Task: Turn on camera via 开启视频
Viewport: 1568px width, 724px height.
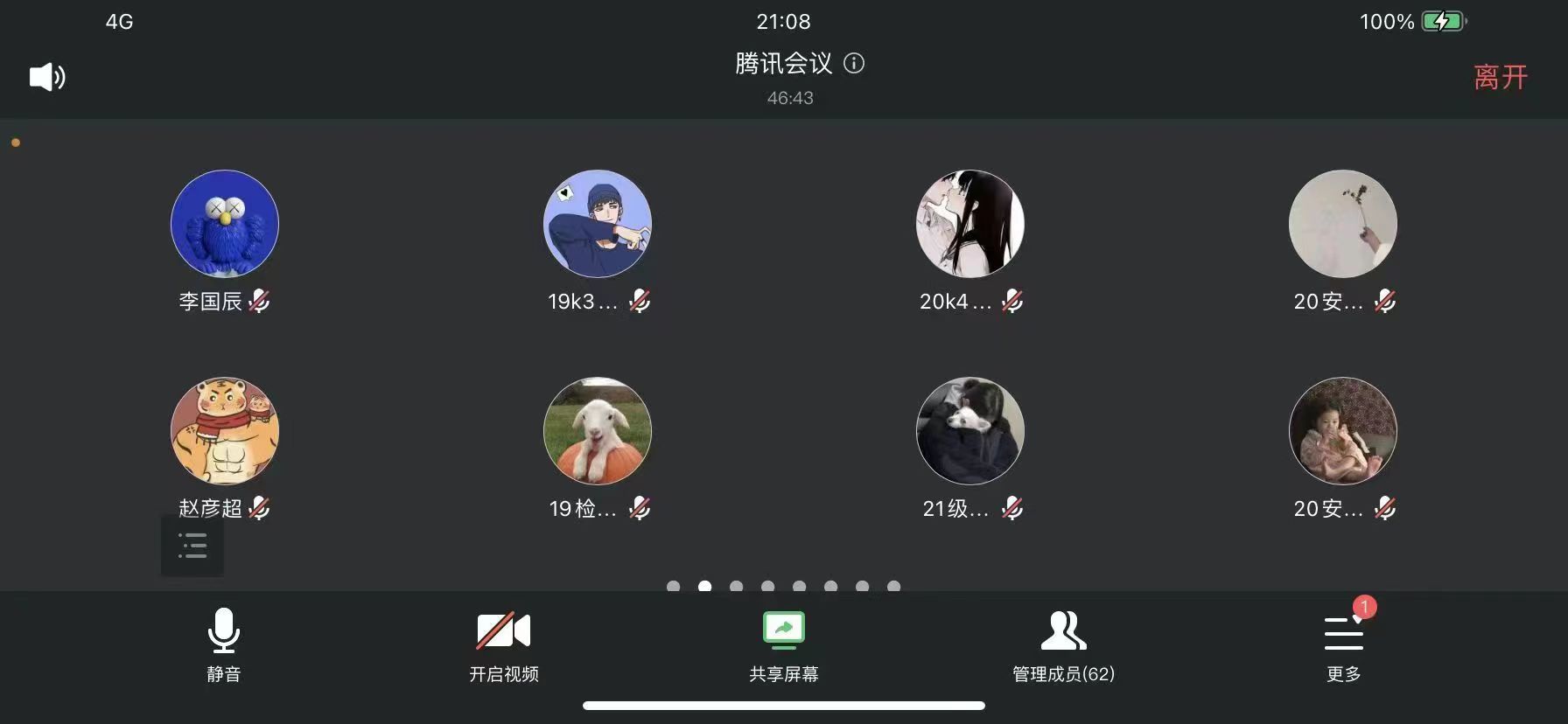Action: 503,644
